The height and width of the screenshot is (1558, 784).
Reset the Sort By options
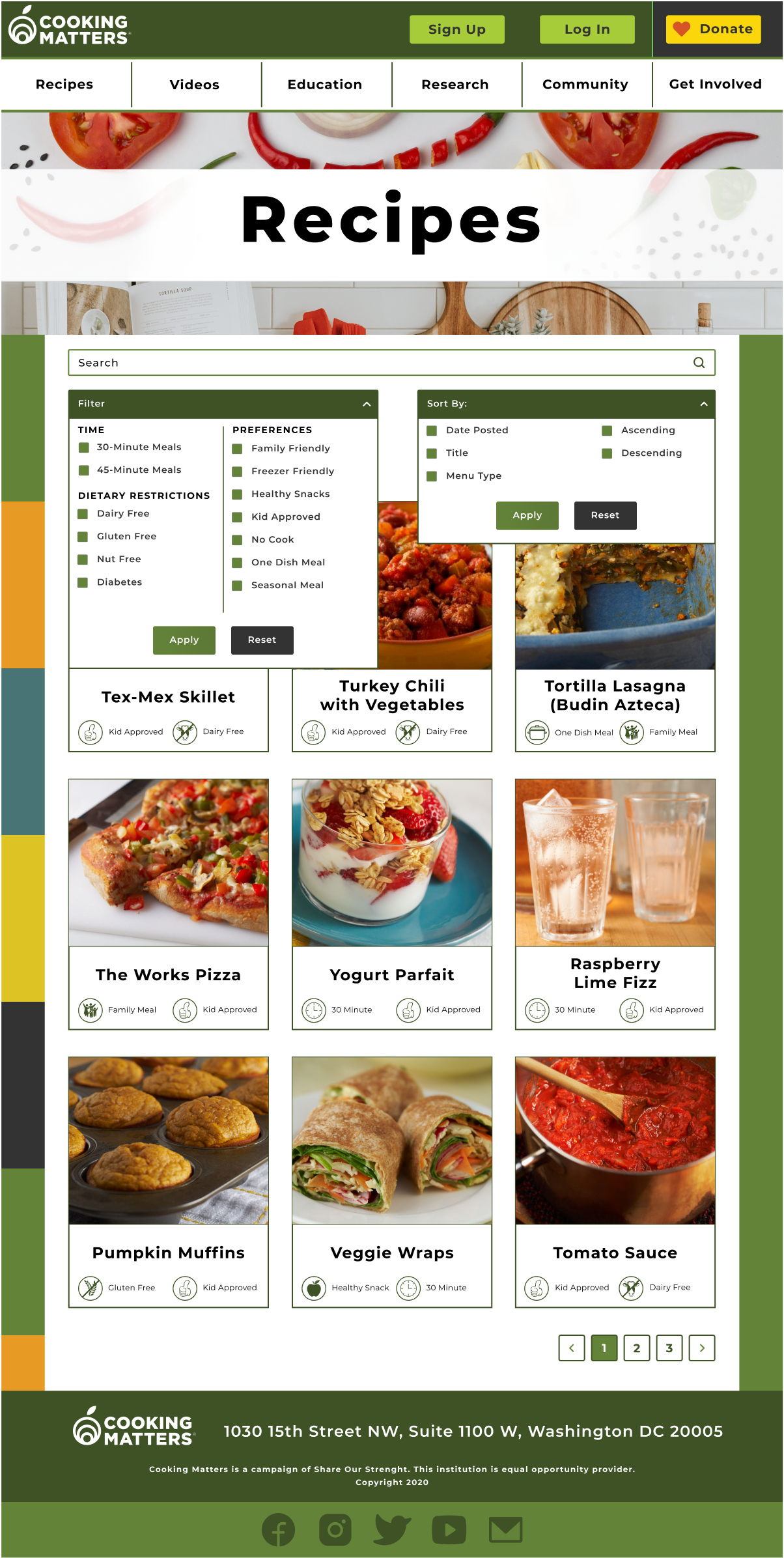click(605, 515)
